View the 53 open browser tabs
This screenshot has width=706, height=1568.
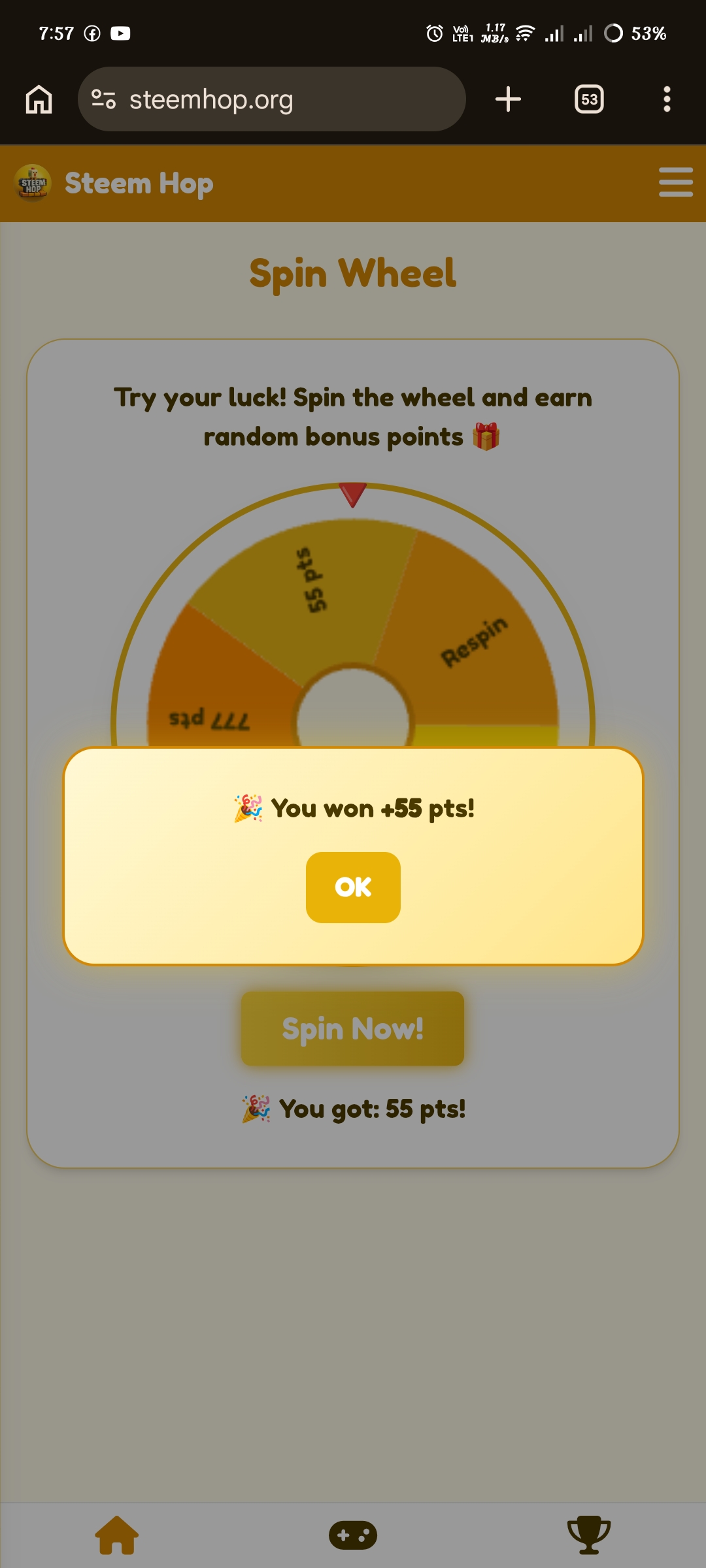pos(589,99)
